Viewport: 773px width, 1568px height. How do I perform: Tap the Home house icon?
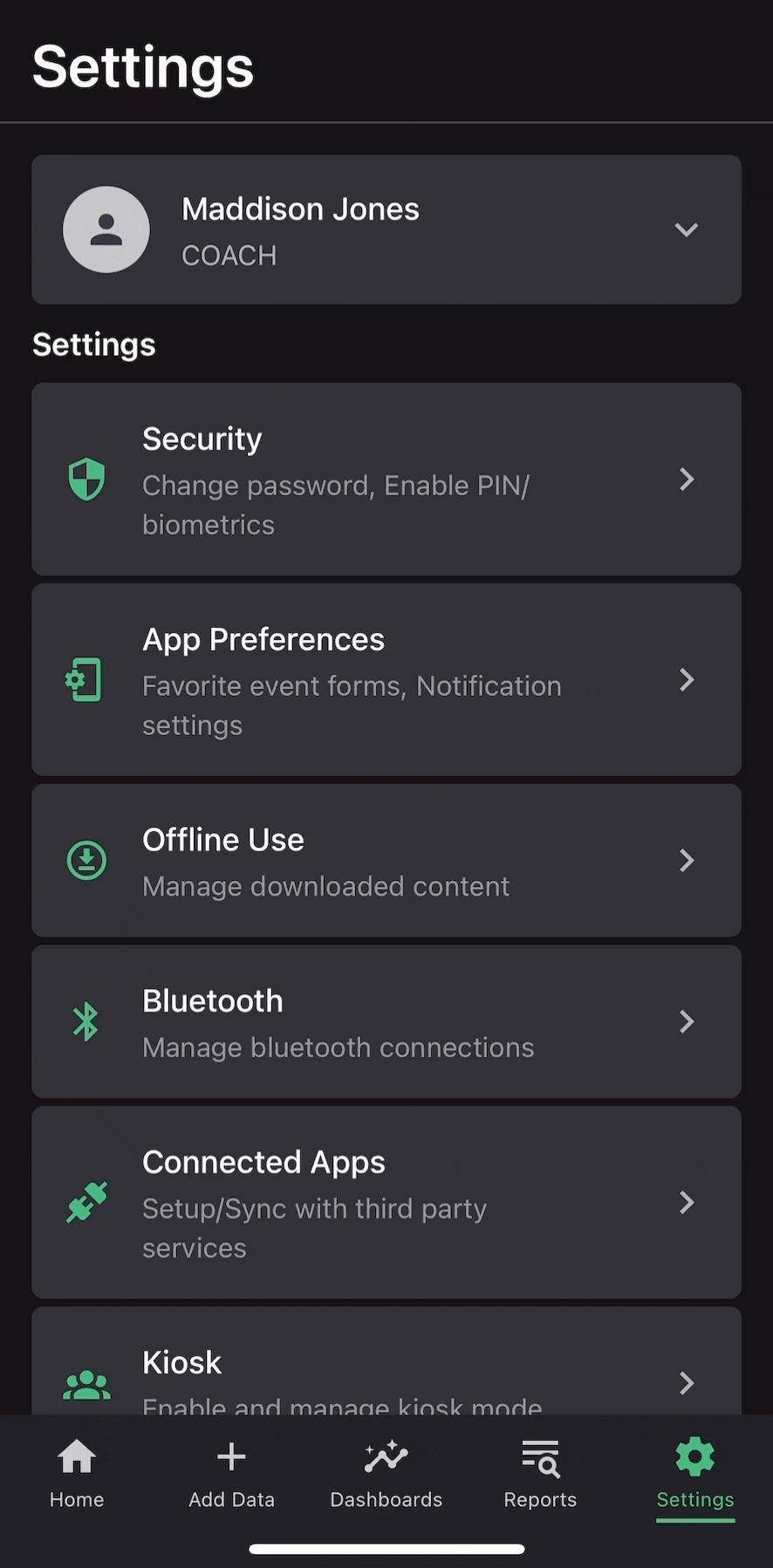[x=77, y=1455]
